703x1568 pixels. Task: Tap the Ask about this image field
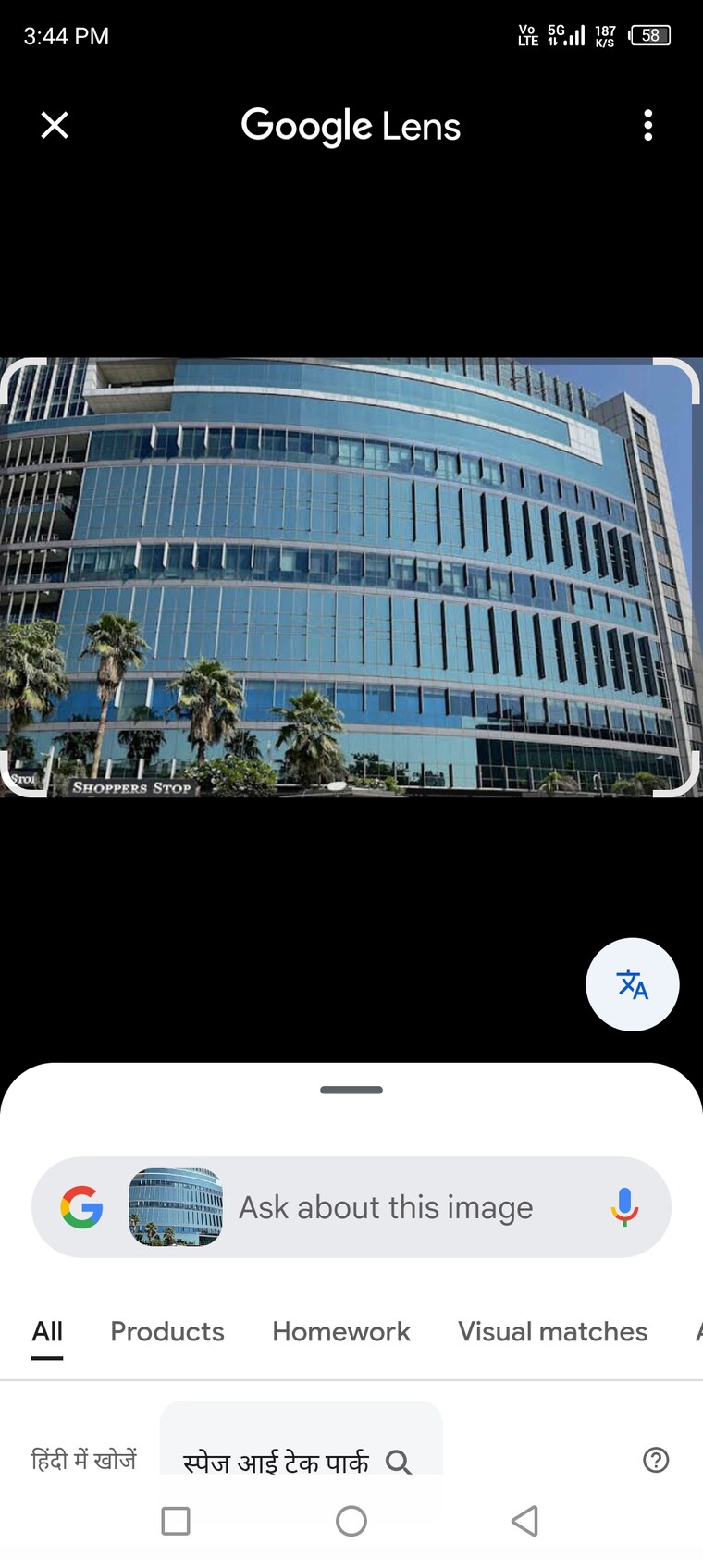click(x=386, y=1207)
